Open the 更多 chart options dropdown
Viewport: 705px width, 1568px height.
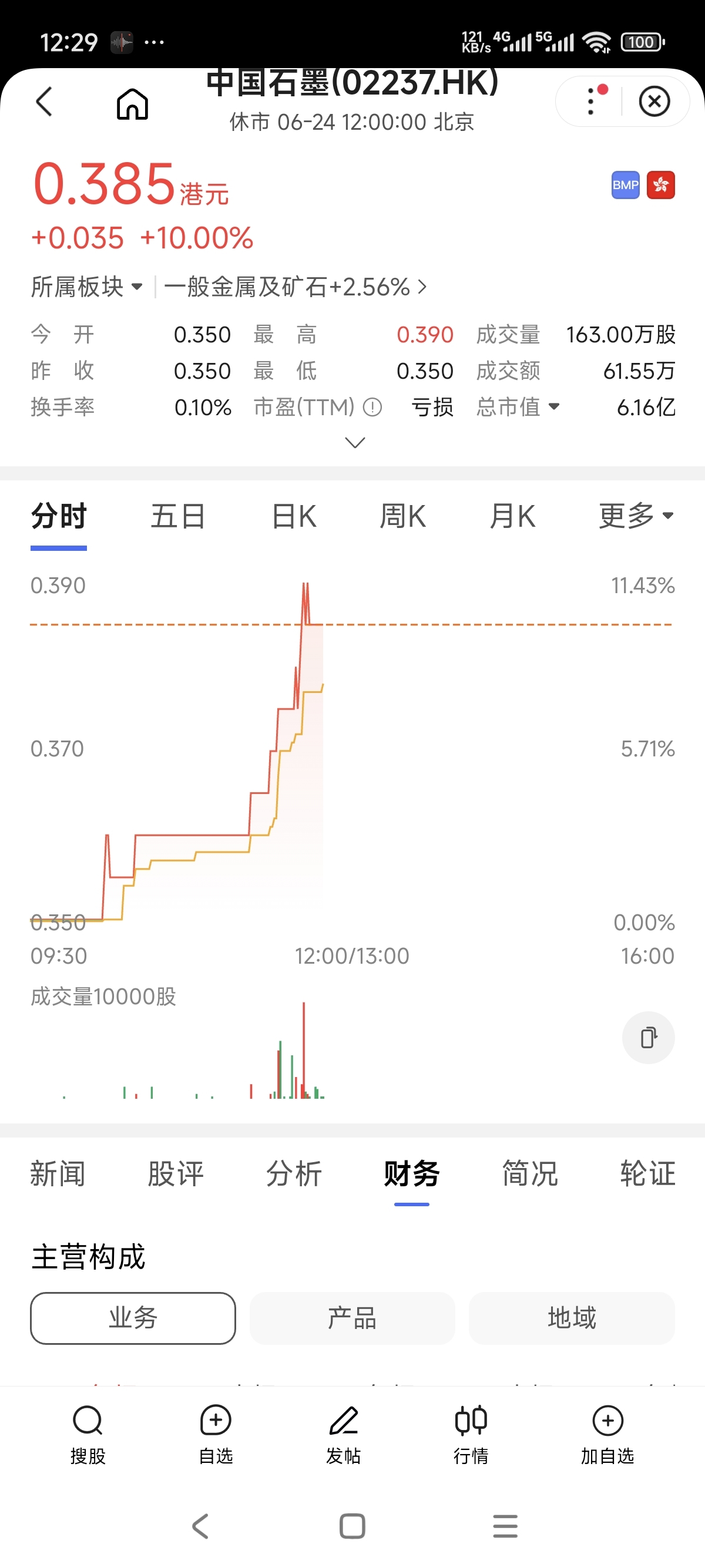pos(636,516)
